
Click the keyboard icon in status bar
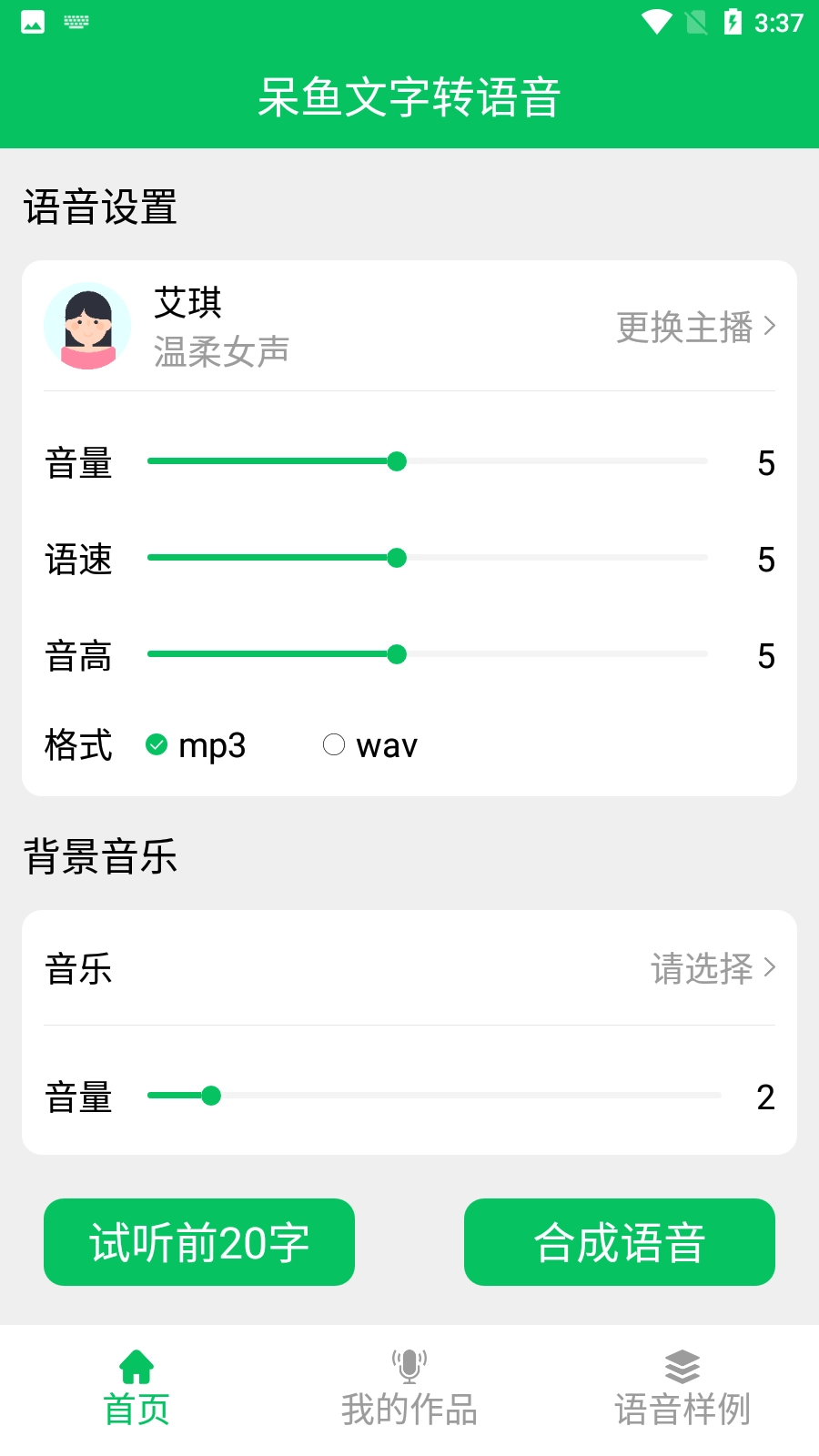click(76, 20)
